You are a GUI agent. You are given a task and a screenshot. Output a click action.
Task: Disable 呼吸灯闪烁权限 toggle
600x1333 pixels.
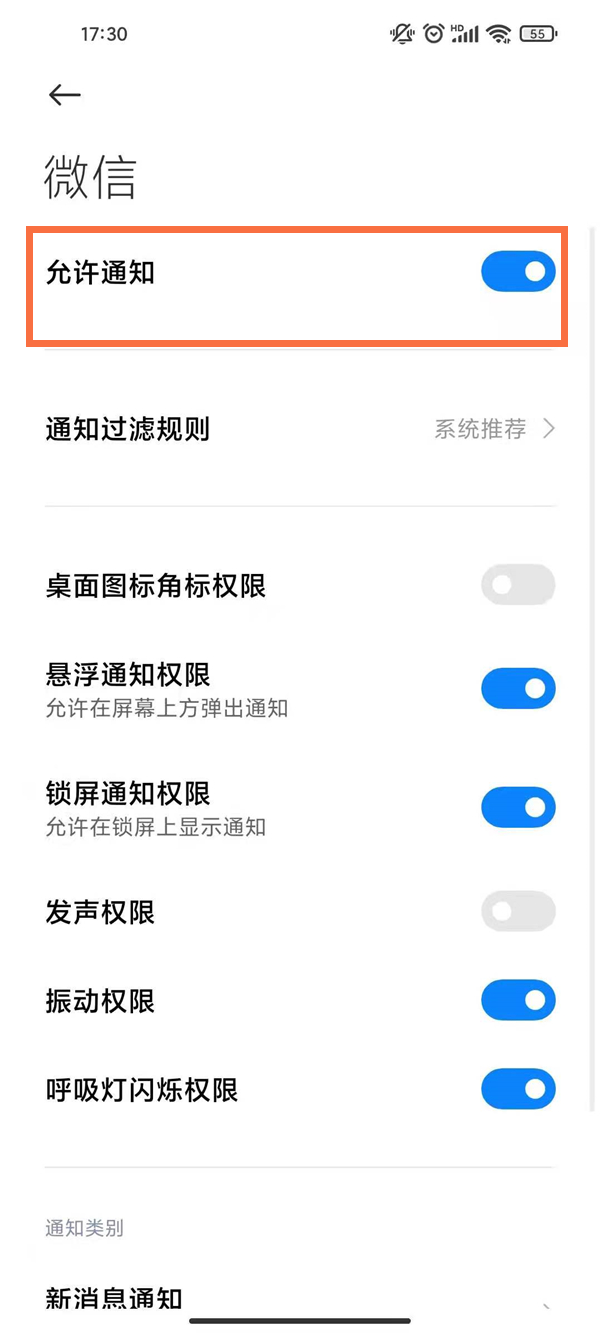pos(518,1089)
